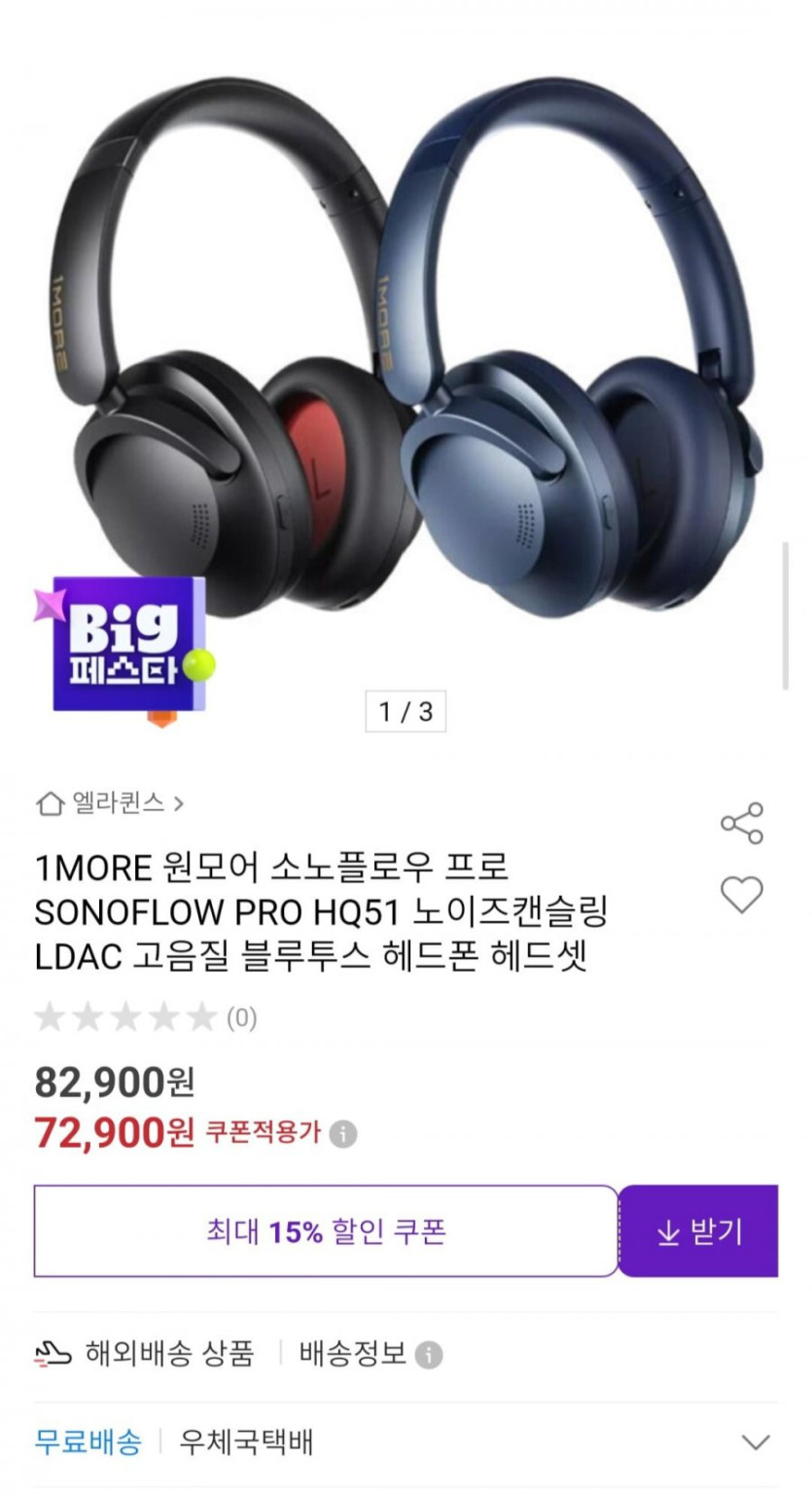The height and width of the screenshot is (1494, 812).
Task: Open the 엘라퀸스 store page
Action: tap(109, 803)
